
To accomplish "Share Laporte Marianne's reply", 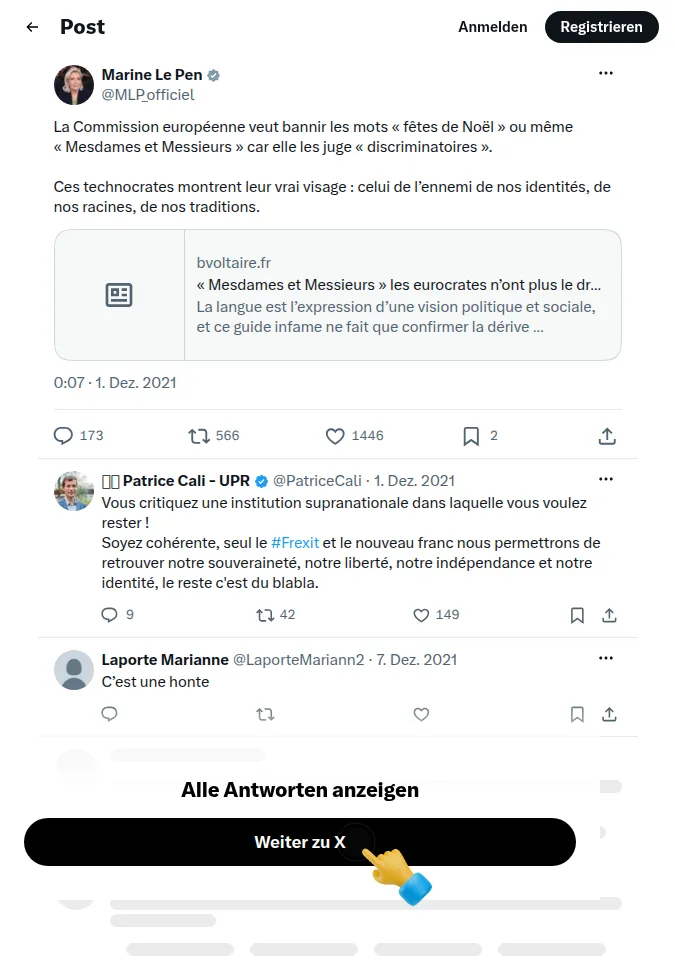I will pyautogui.click(x=609, y=715).
